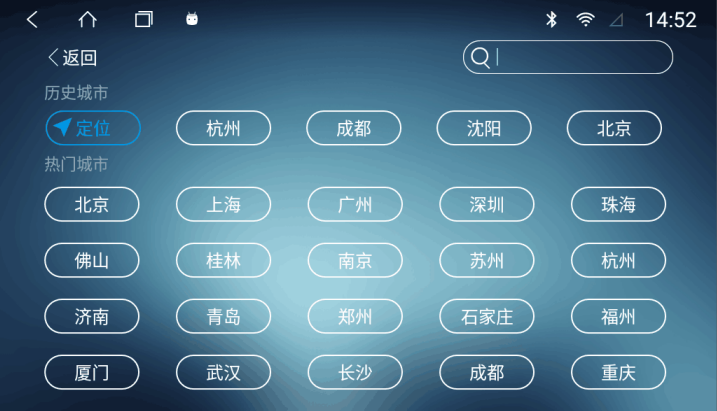Tap the 定位 location button

[93, 128]
